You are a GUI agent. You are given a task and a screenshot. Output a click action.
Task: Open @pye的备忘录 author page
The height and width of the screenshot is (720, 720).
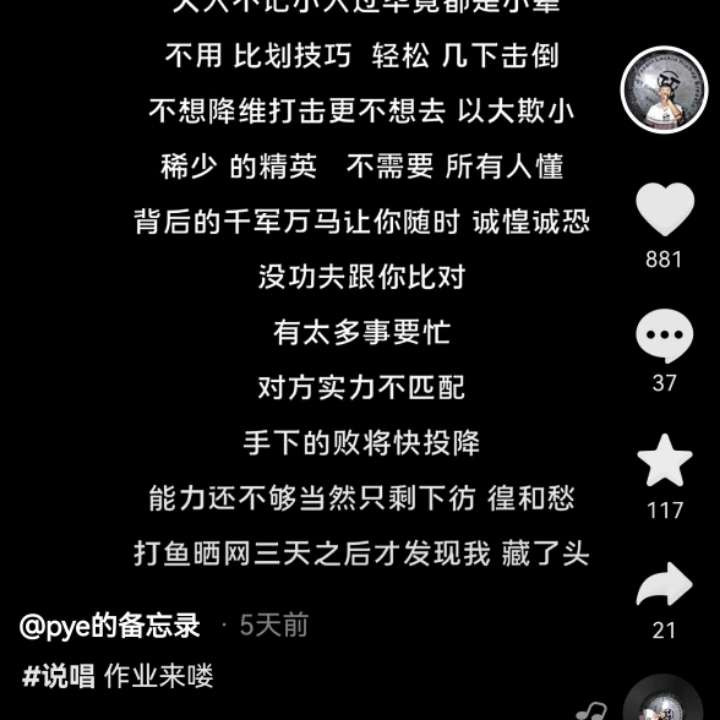click(x=109, y=625)
